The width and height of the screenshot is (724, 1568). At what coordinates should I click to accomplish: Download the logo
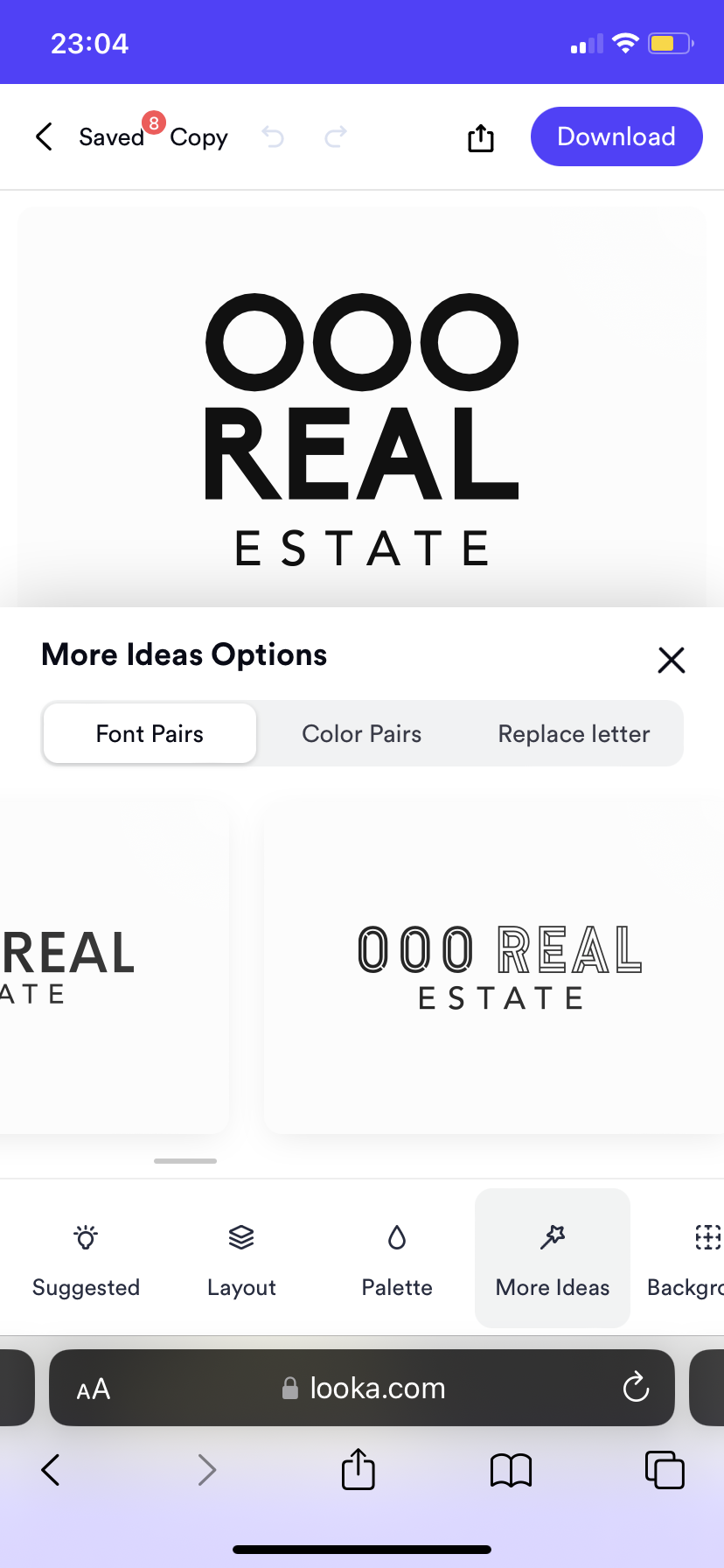616,136
